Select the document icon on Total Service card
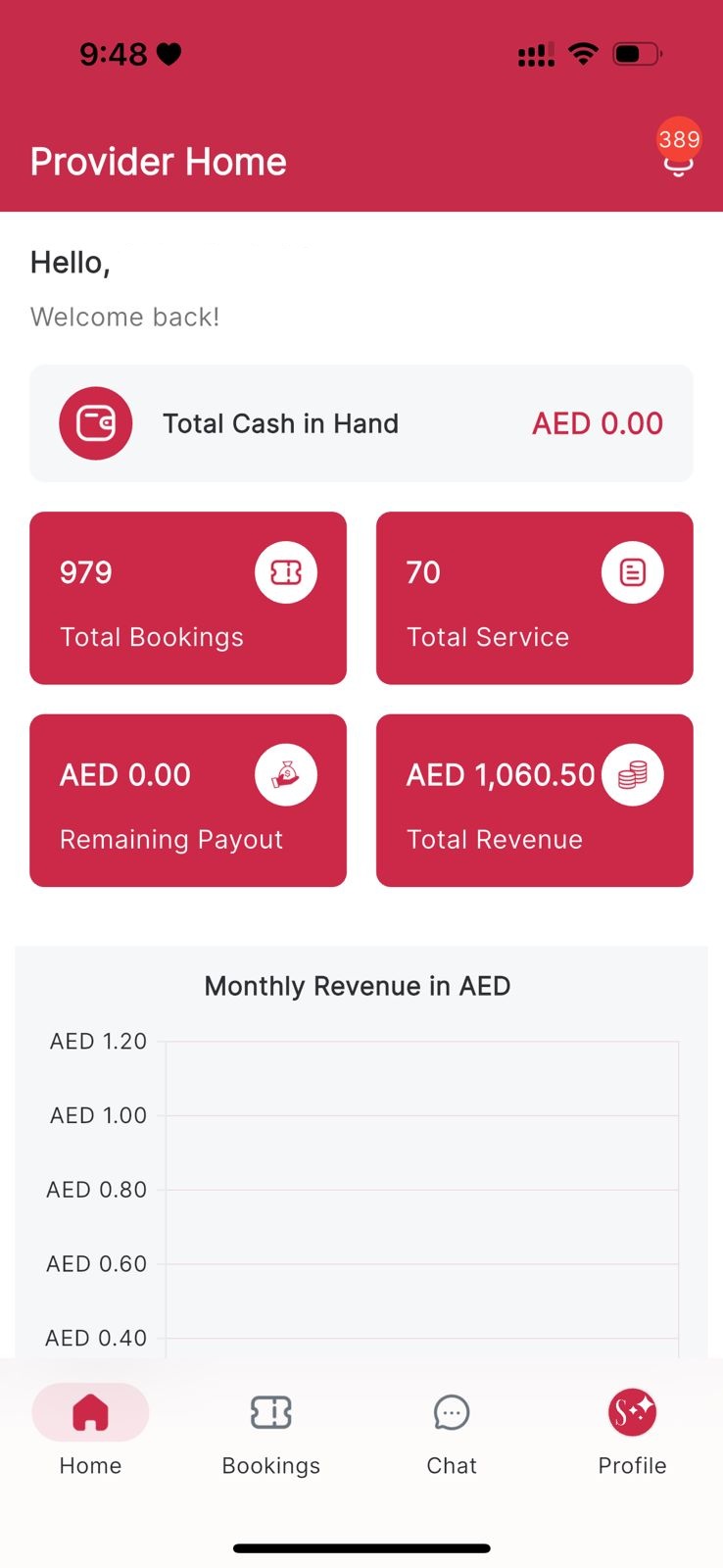Viewport: 723px width, 1568px height. tap(632, 572)
